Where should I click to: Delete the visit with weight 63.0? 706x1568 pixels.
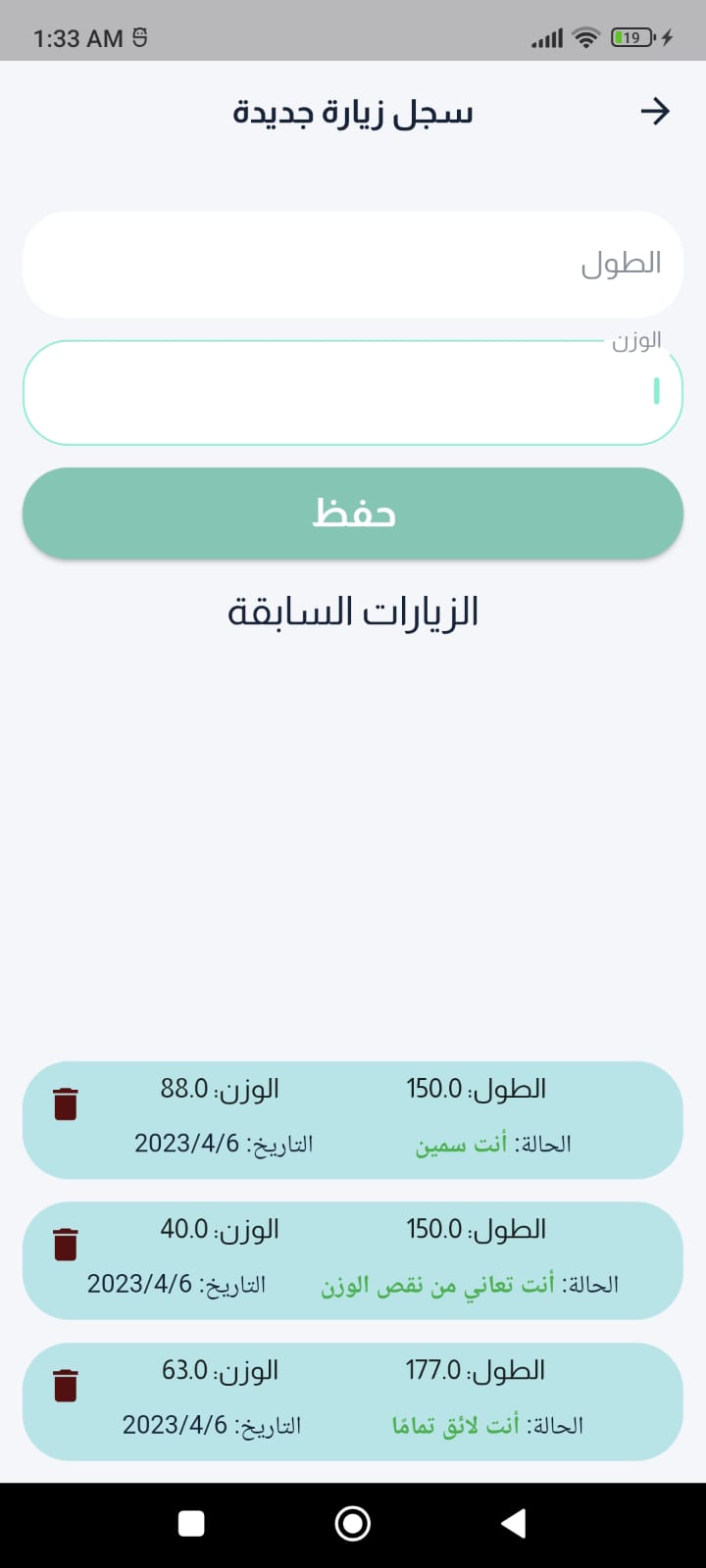pos(65,1385)
